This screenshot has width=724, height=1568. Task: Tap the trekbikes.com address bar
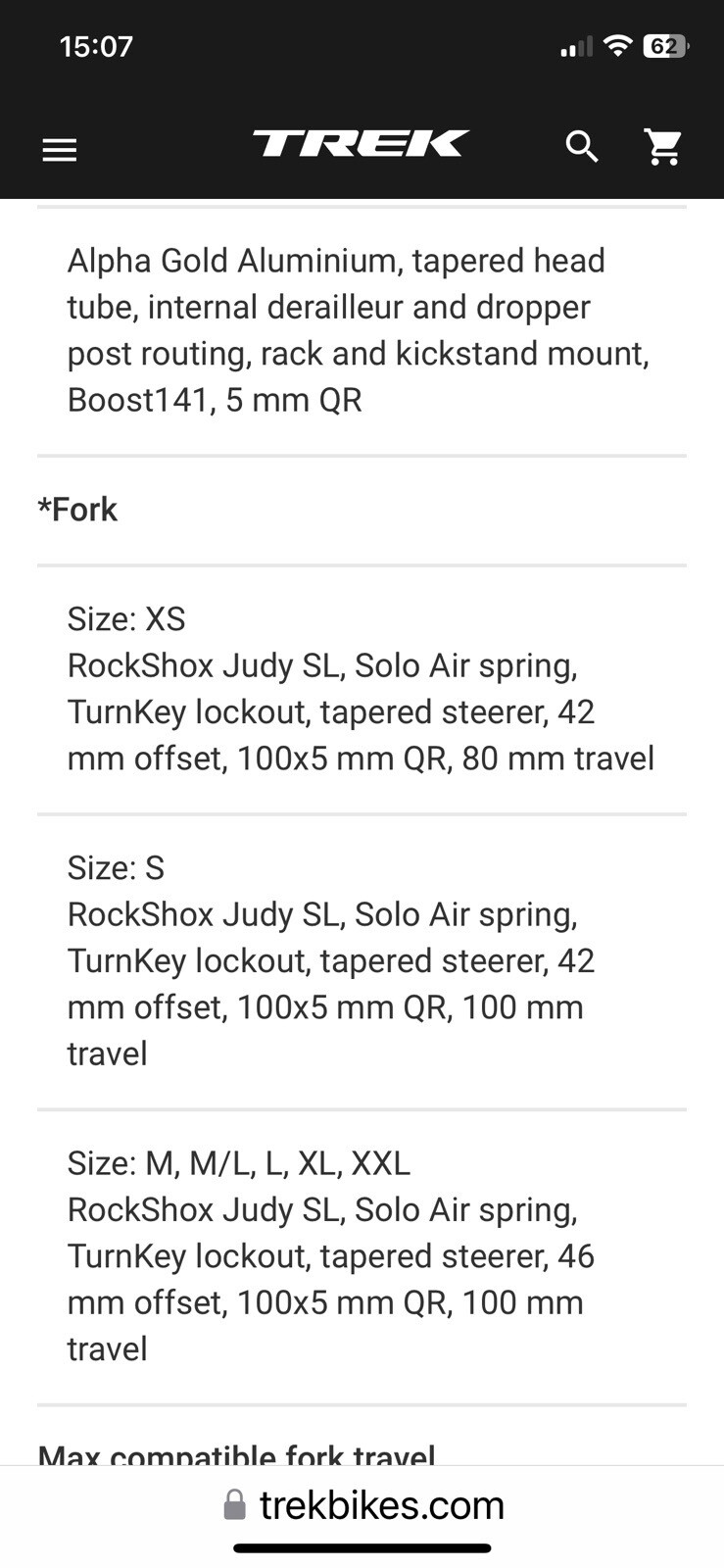362,1505
